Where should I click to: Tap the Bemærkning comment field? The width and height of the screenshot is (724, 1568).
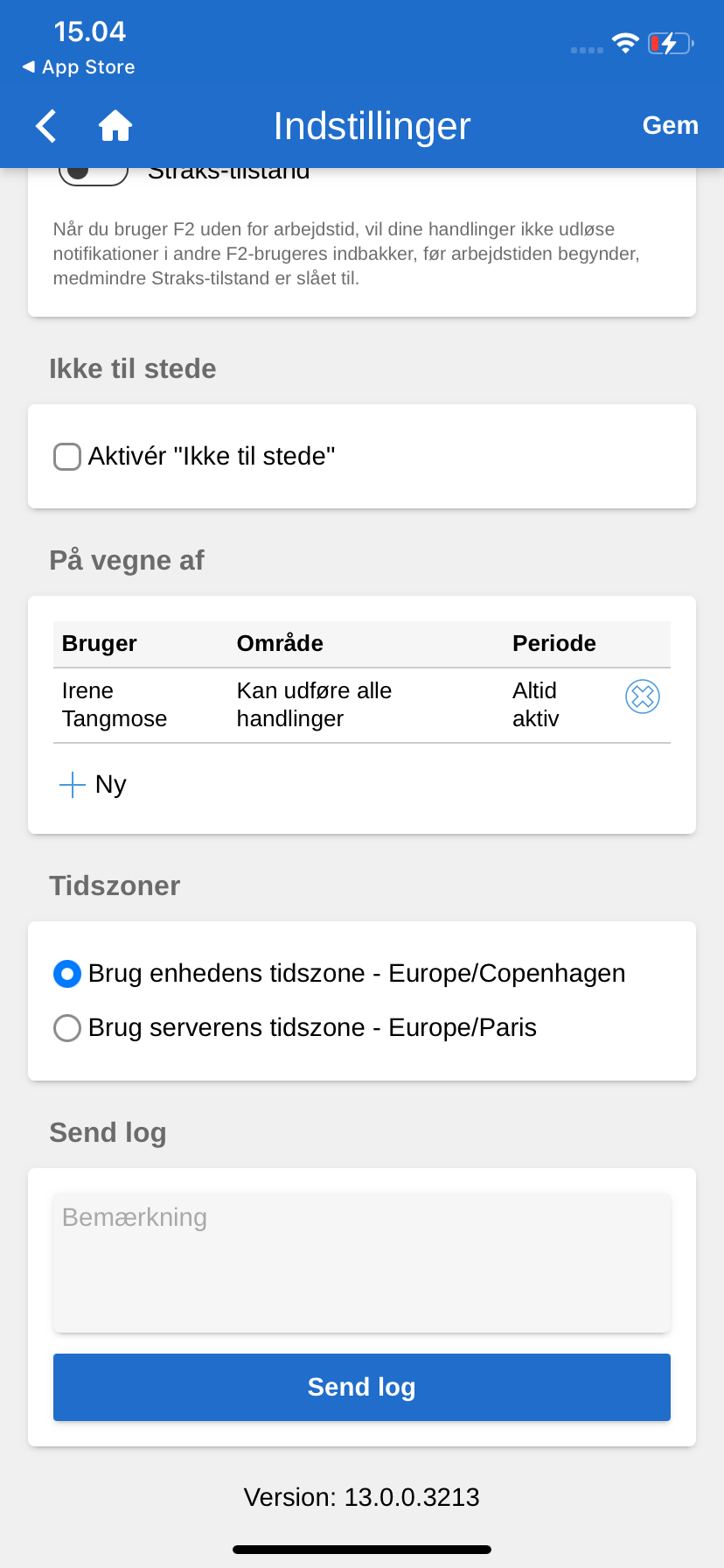(361, 1260)
